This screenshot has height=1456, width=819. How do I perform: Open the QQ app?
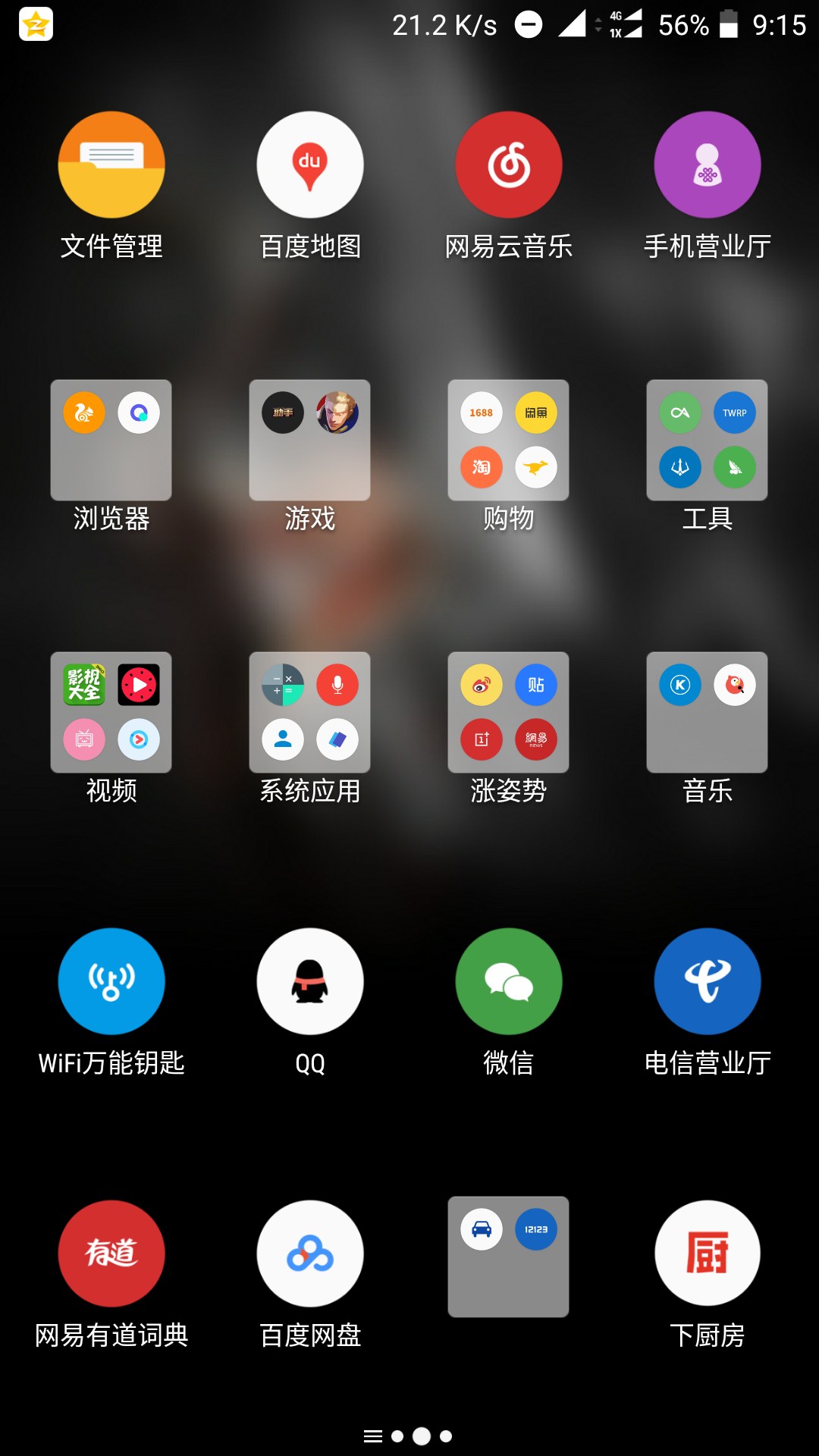[310, 981]
